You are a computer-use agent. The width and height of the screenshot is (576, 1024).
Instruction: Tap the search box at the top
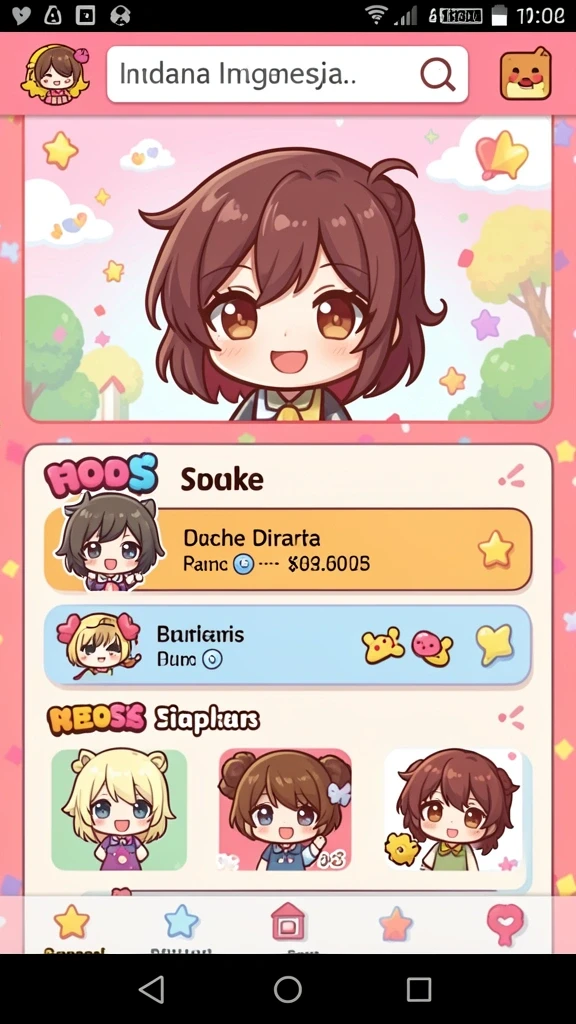(x=287, y=74)
